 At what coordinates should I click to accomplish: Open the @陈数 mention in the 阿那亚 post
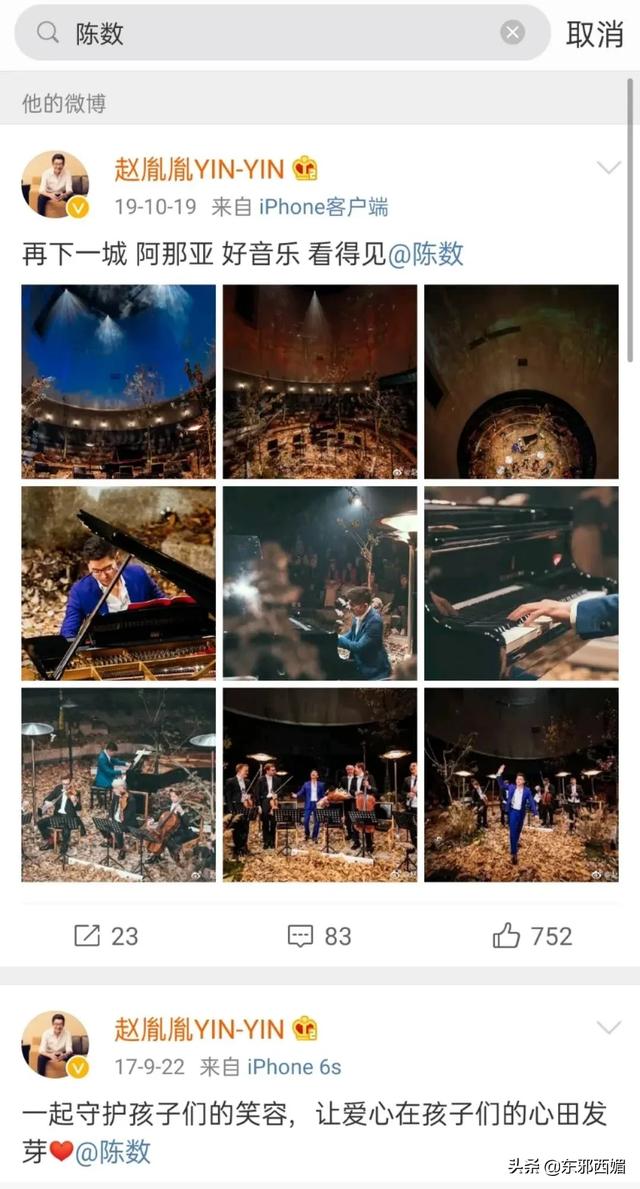(x=425, y=254)
